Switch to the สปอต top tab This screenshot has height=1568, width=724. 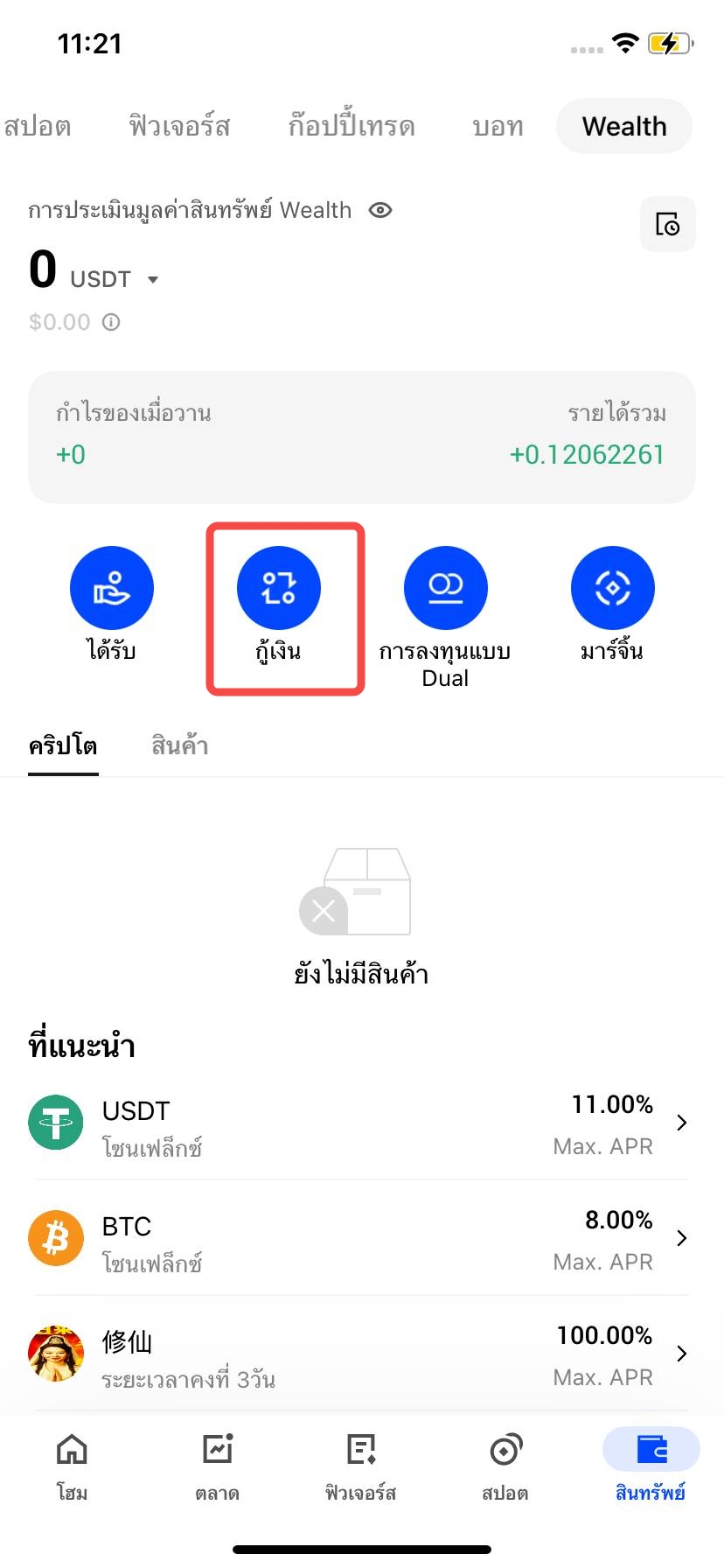[x=37, y=127]
